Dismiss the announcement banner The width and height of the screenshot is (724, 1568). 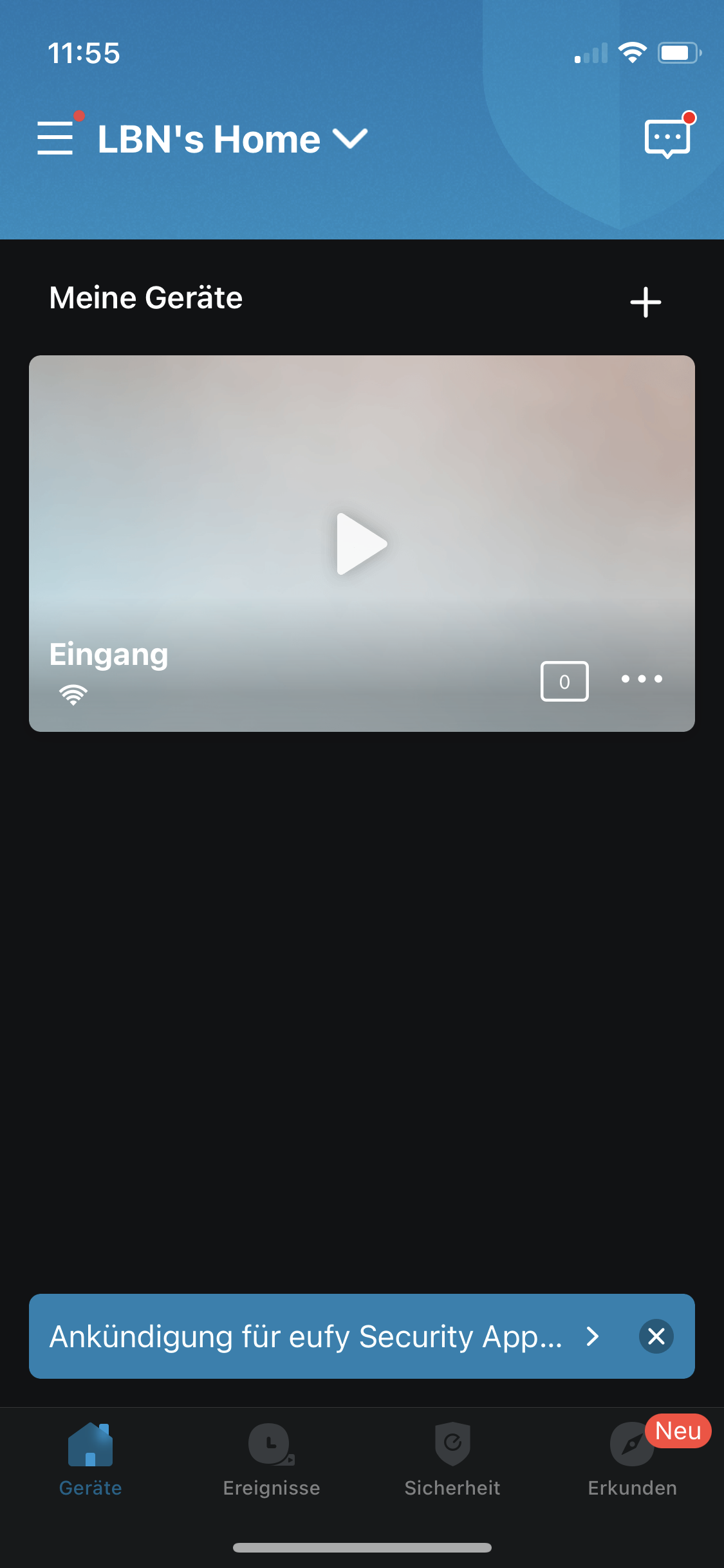[x=656, y=1336]
